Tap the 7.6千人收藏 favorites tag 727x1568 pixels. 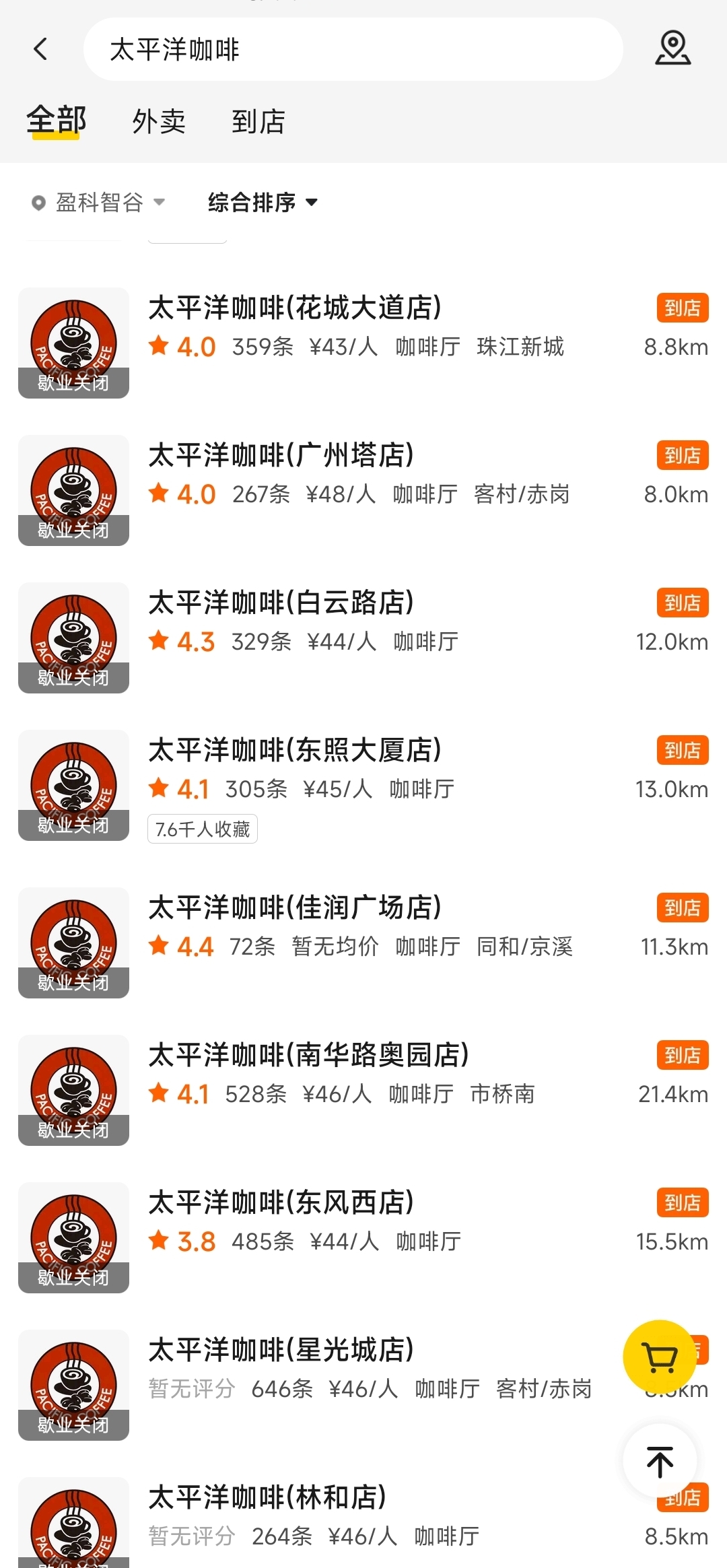203,829
